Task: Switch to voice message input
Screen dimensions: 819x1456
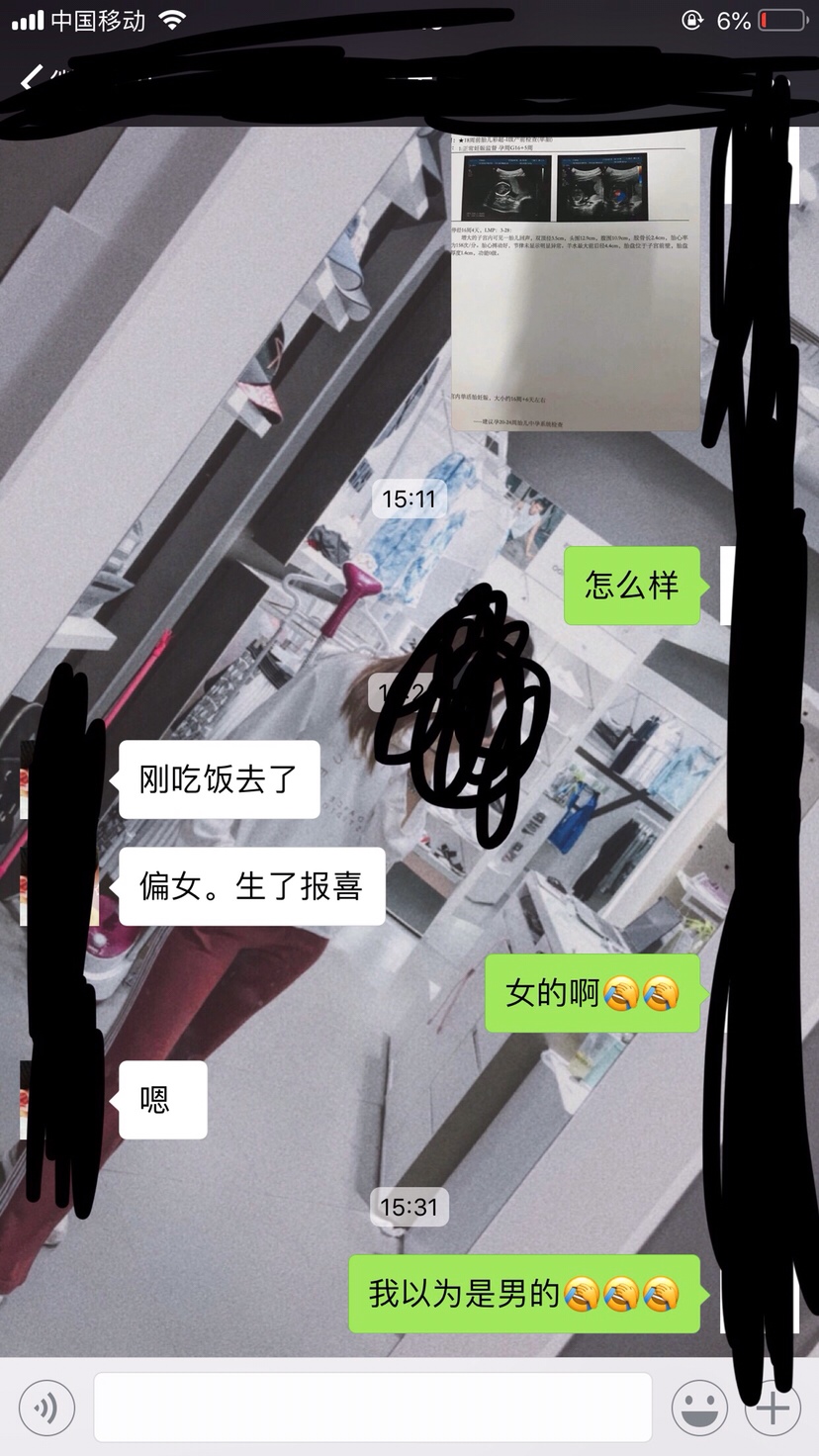Action: (46, 1407)
